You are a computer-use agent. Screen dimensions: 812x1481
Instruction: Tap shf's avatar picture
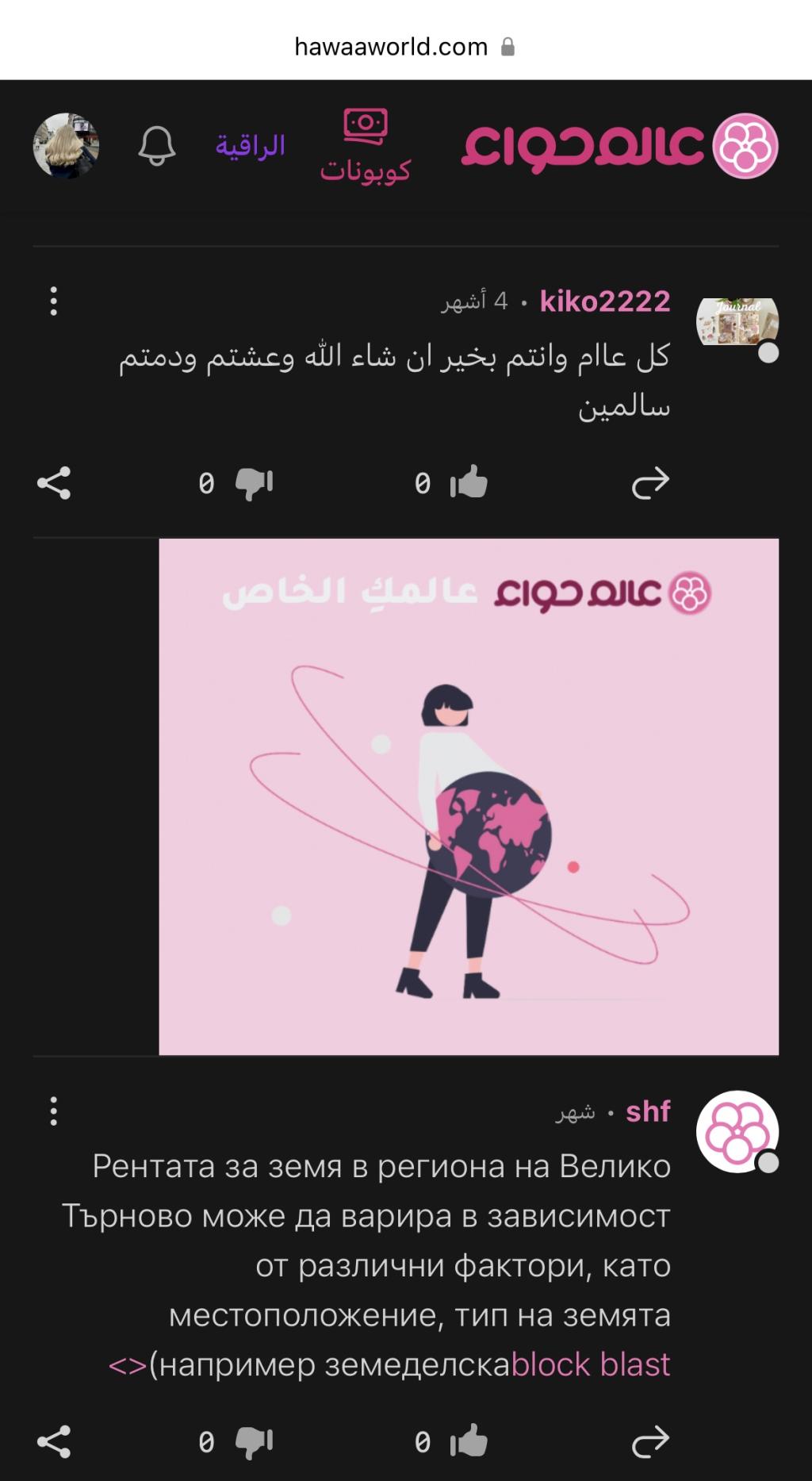[737, 1132]
